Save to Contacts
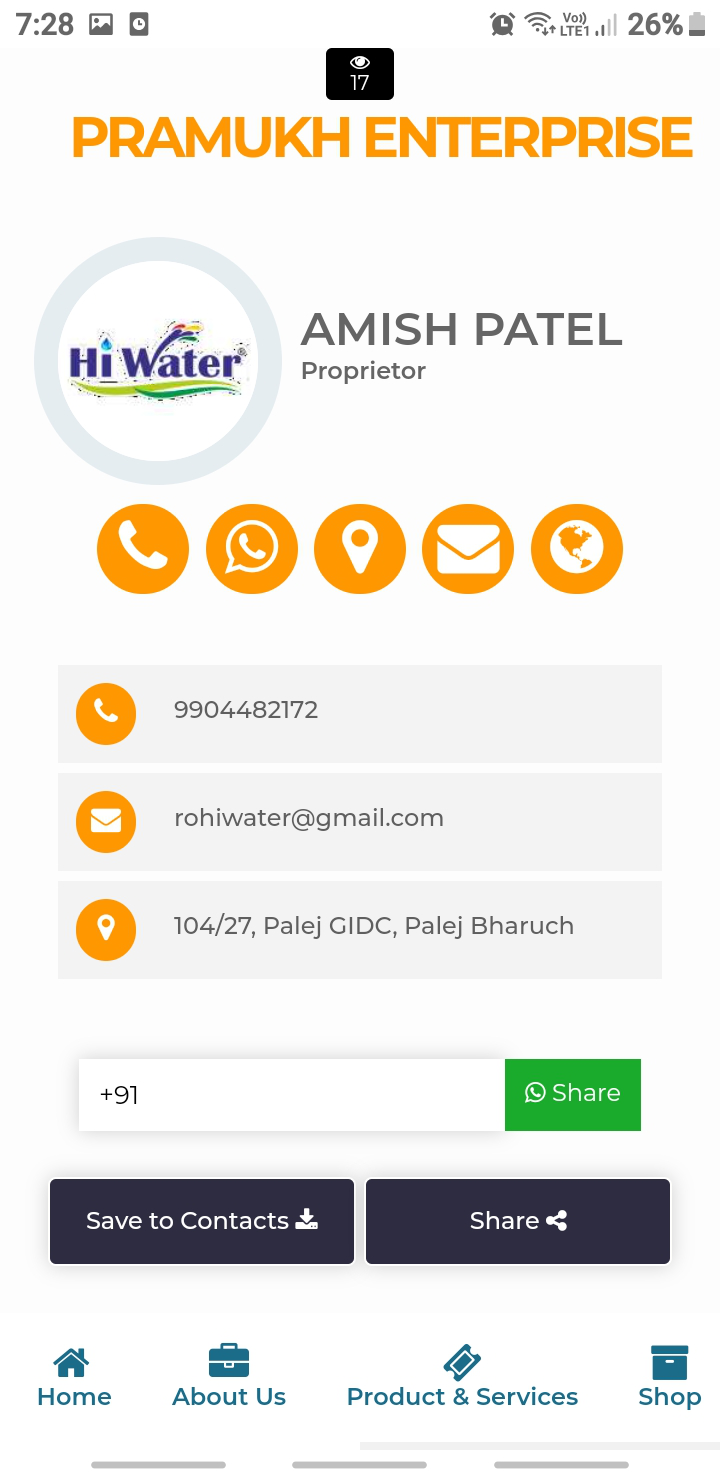 pyautogui.click(x=202, y=1221)
